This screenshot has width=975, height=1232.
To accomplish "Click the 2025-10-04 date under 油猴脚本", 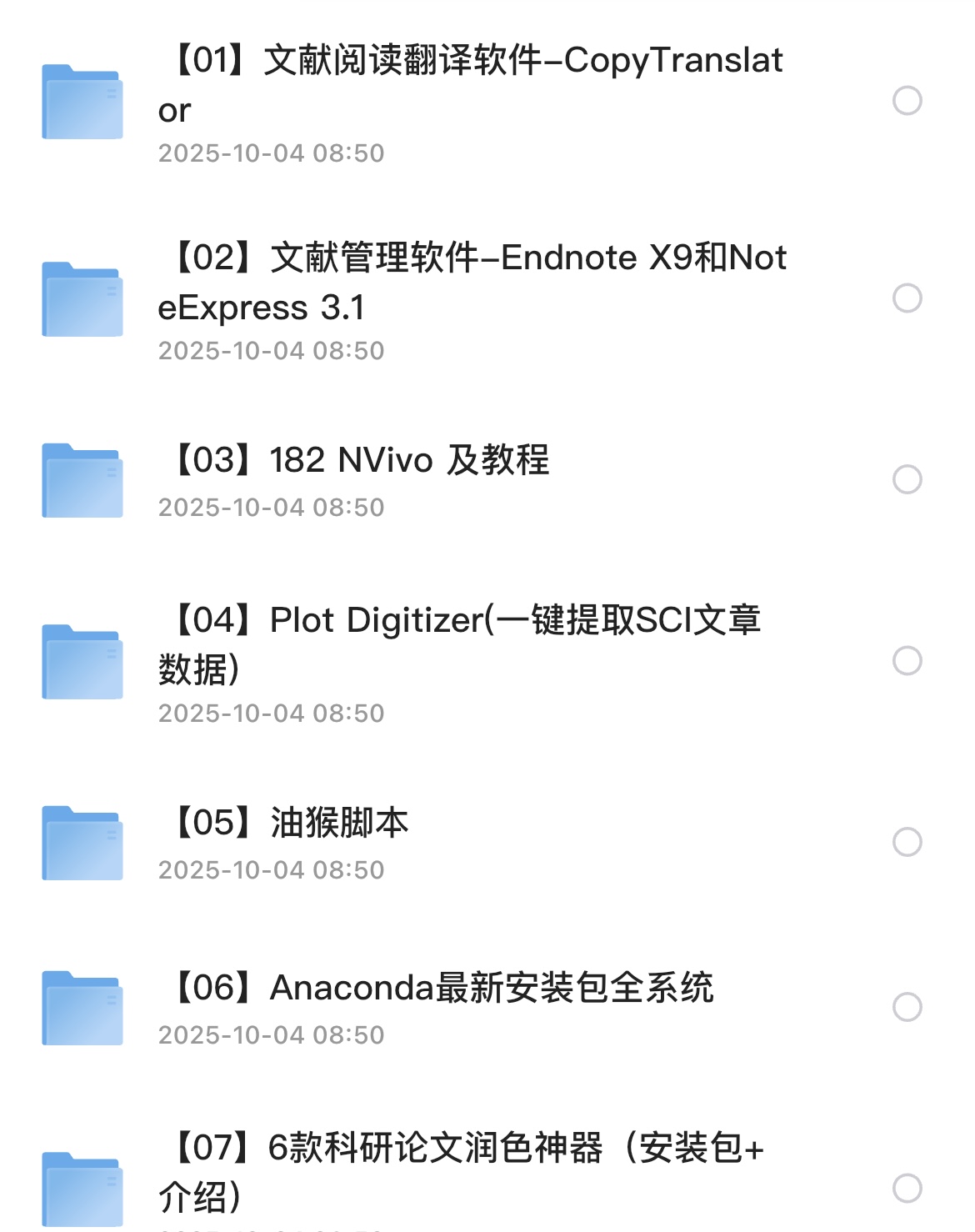I will tap(271, 869).
